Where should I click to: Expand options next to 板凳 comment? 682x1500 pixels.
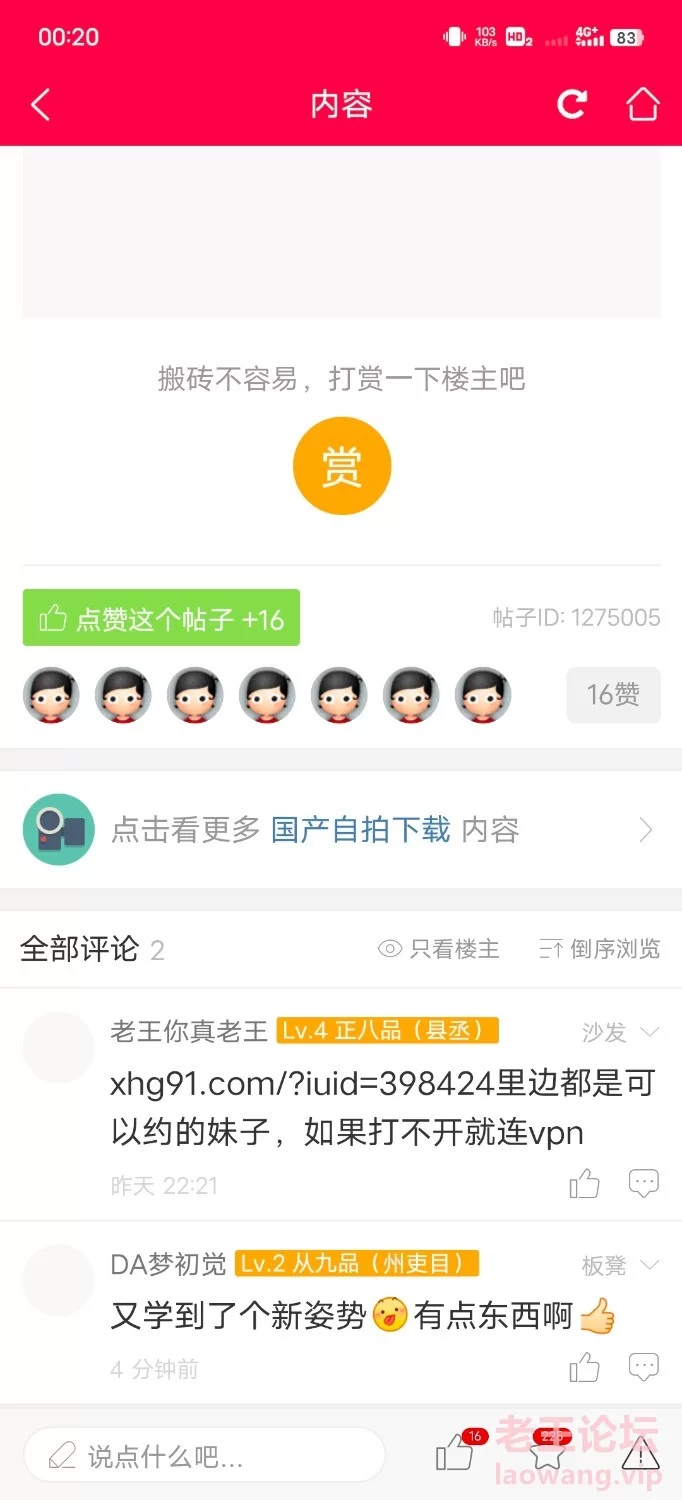[x=650, y=1265]
